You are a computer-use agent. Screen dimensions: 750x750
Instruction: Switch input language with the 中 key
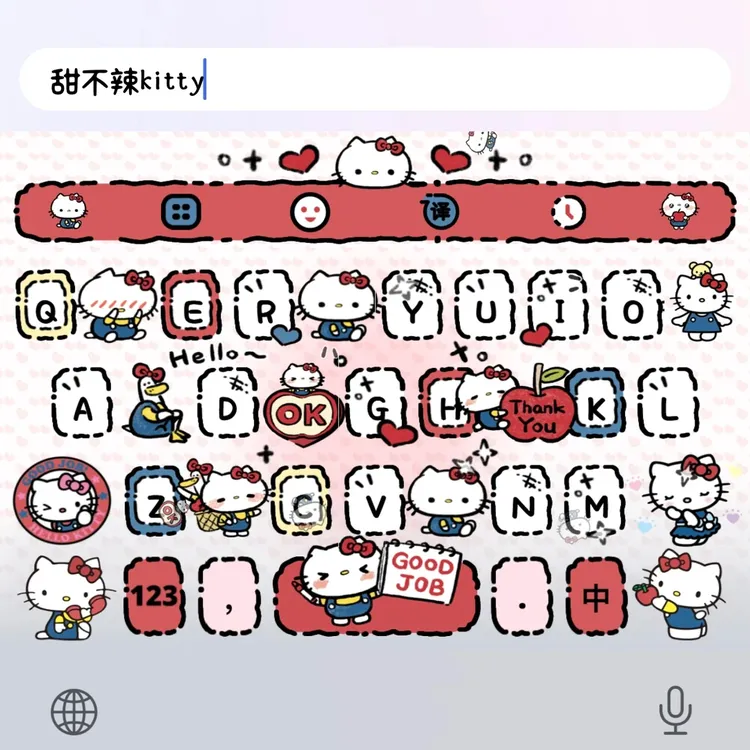pyautogui.click(x=596, y=596)
